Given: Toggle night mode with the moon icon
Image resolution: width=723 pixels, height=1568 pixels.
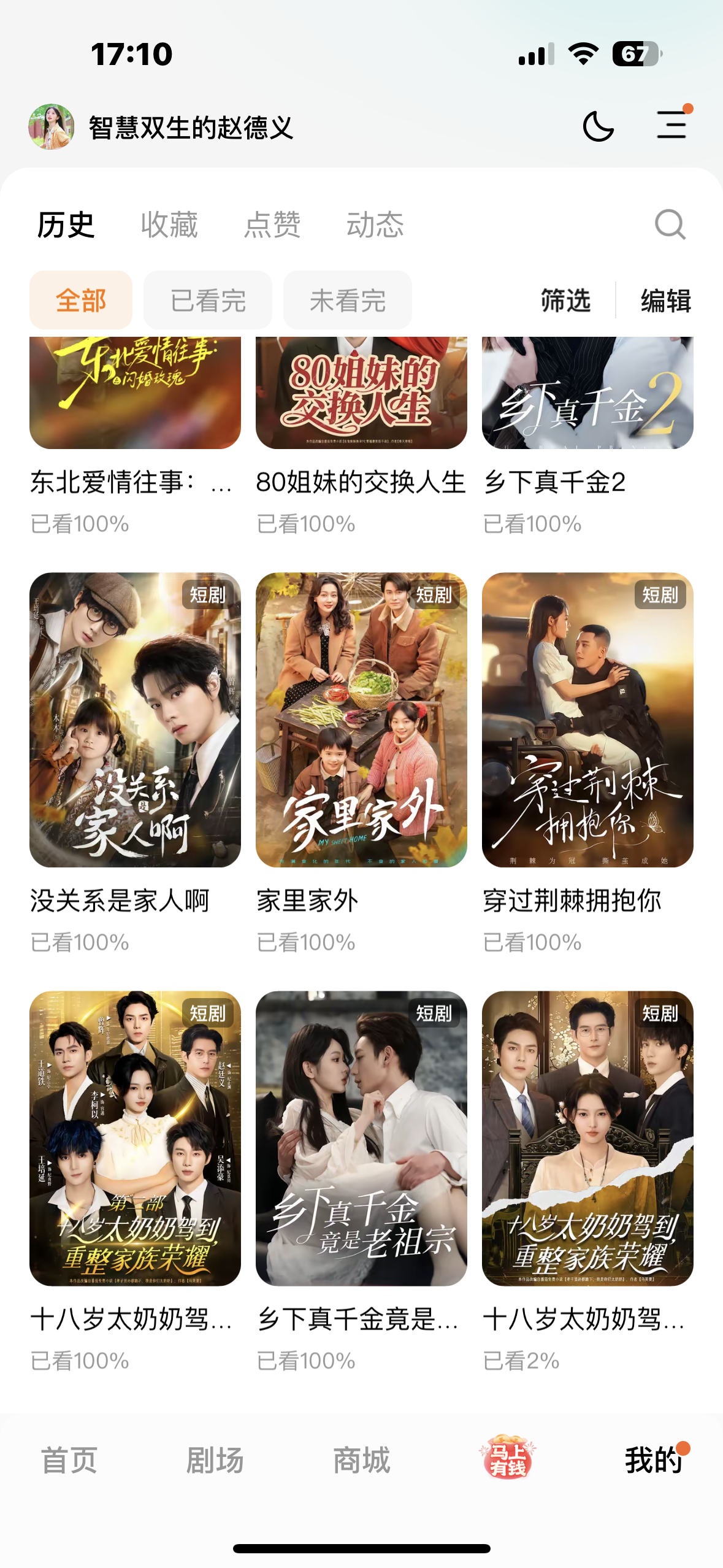Looking at the screenshot, I should click(598, 127).
